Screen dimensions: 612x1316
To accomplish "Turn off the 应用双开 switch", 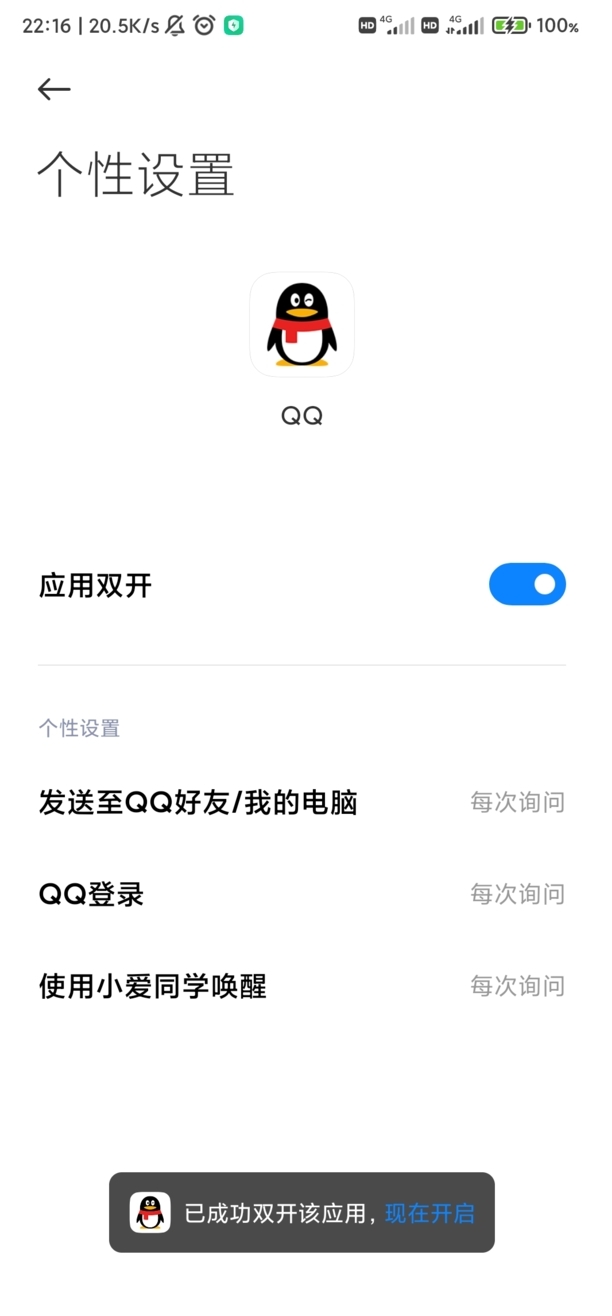I will (x=527, y=585).
